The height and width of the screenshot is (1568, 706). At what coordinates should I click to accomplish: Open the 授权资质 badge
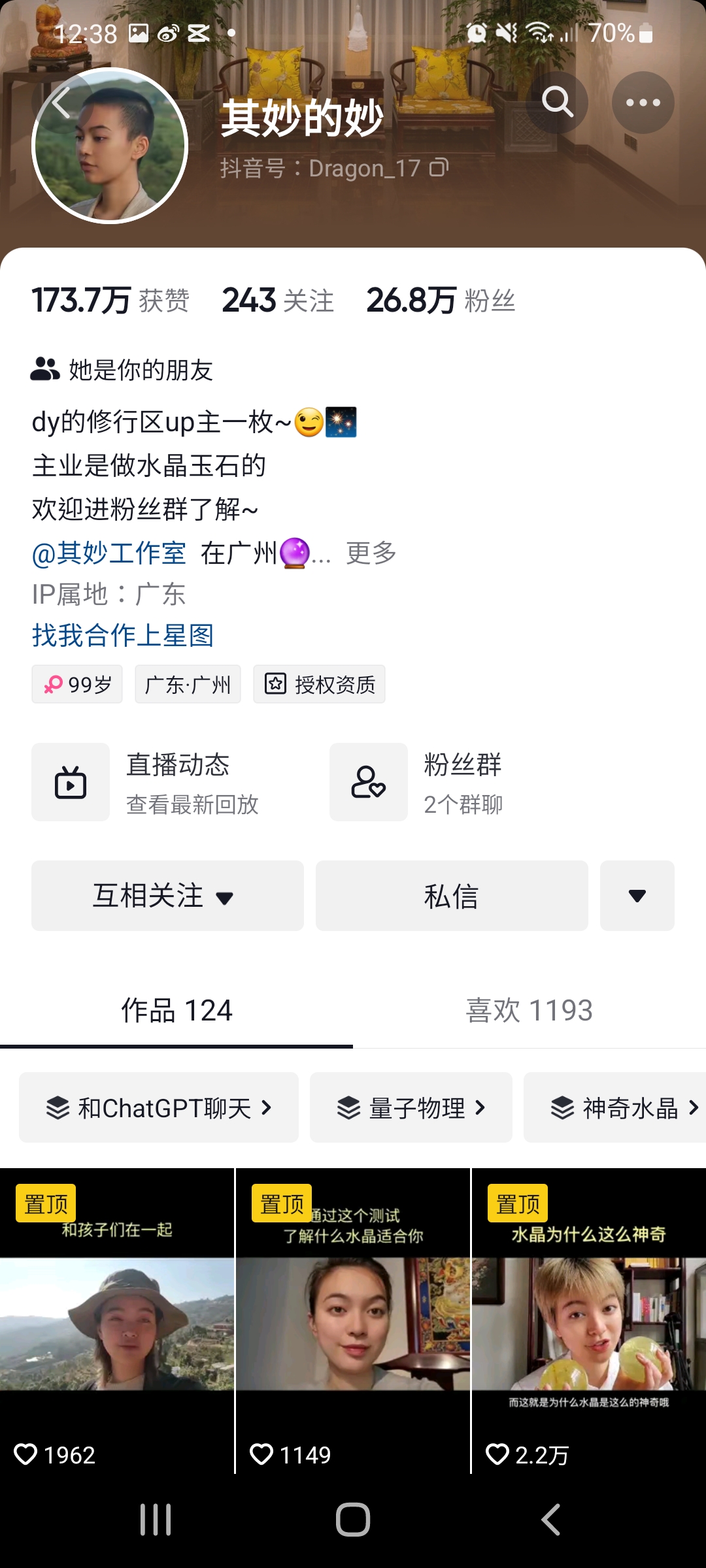click(x=319, y=684)
